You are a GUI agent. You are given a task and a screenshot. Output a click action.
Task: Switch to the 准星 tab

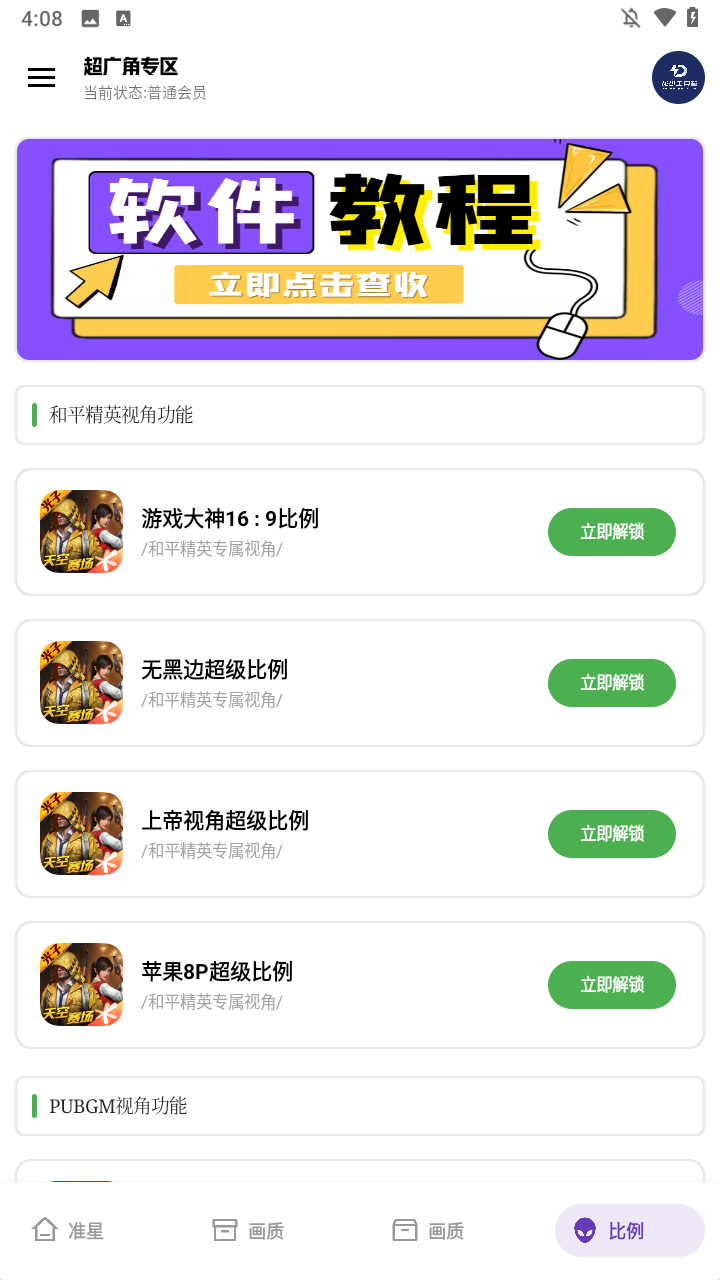click(x=67, y=1230)
